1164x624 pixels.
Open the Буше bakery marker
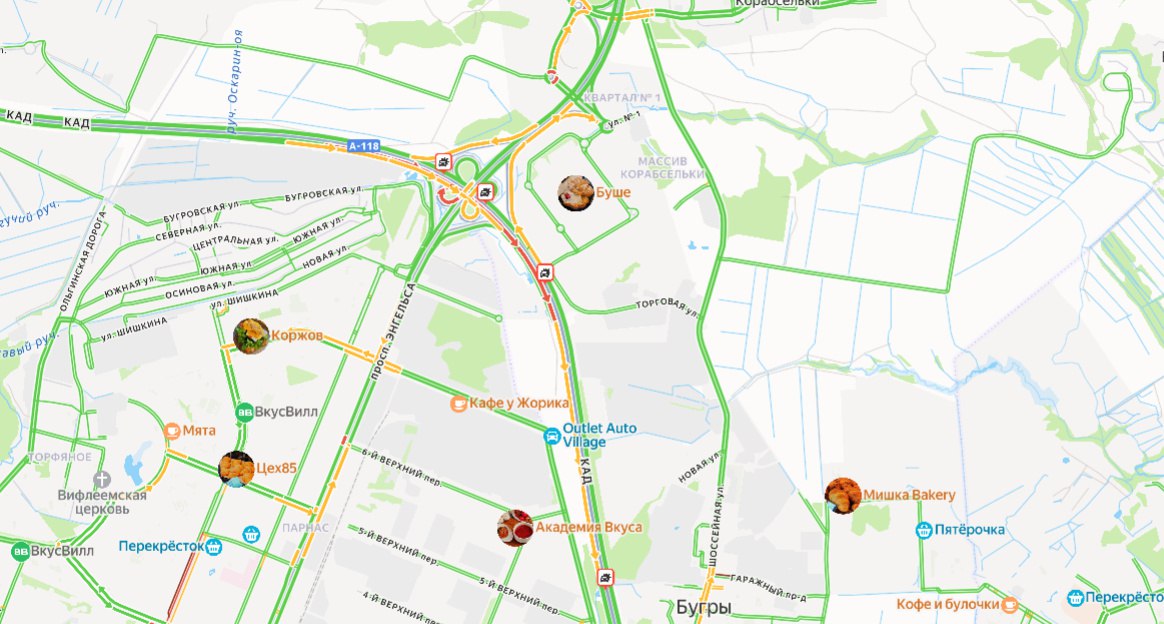click(576, 193)
